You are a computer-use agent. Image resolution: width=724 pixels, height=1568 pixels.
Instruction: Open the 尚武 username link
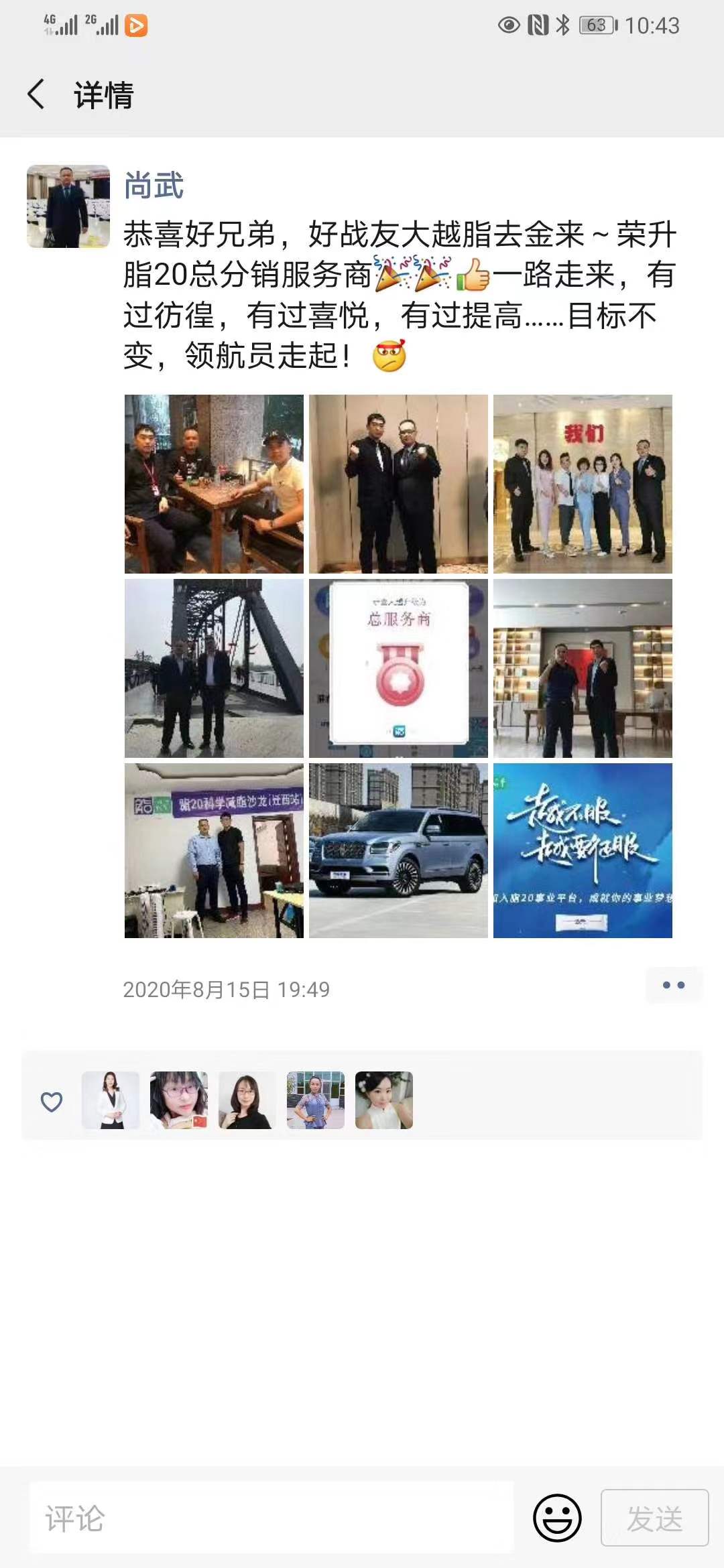[x=154, y=186]
